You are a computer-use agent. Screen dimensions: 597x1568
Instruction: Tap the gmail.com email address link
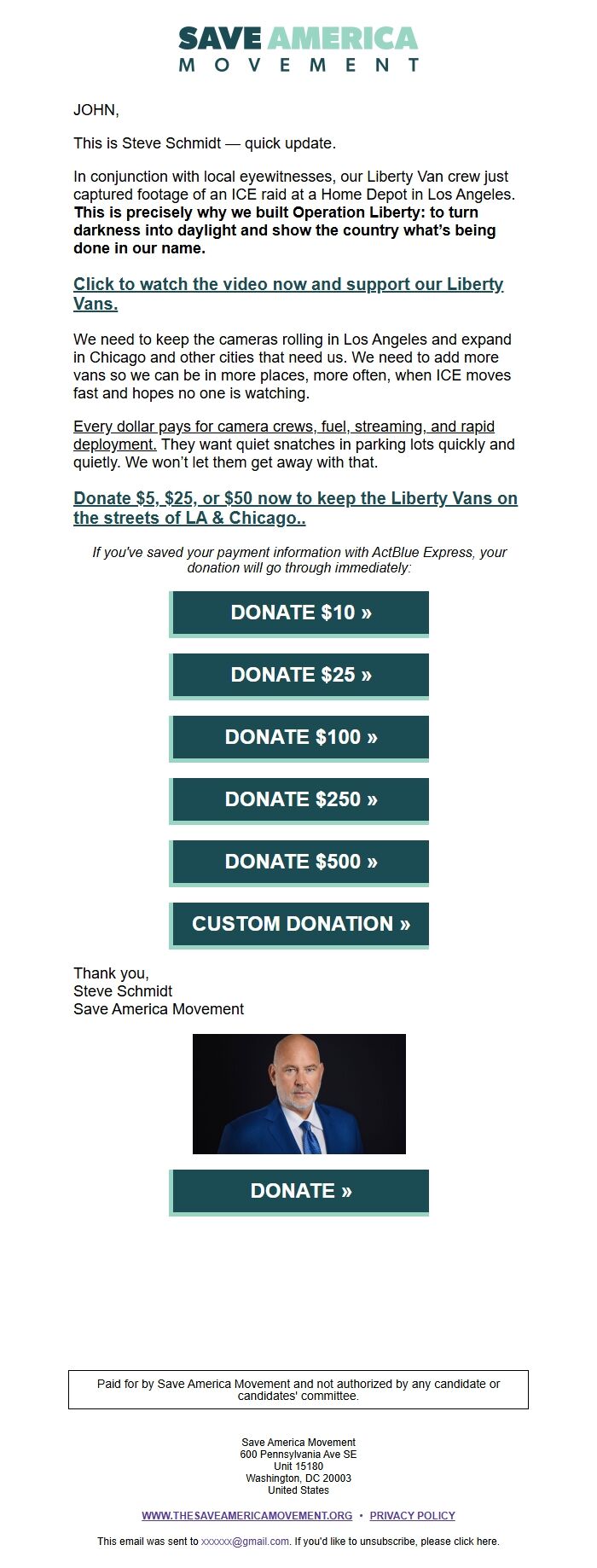245,1542
